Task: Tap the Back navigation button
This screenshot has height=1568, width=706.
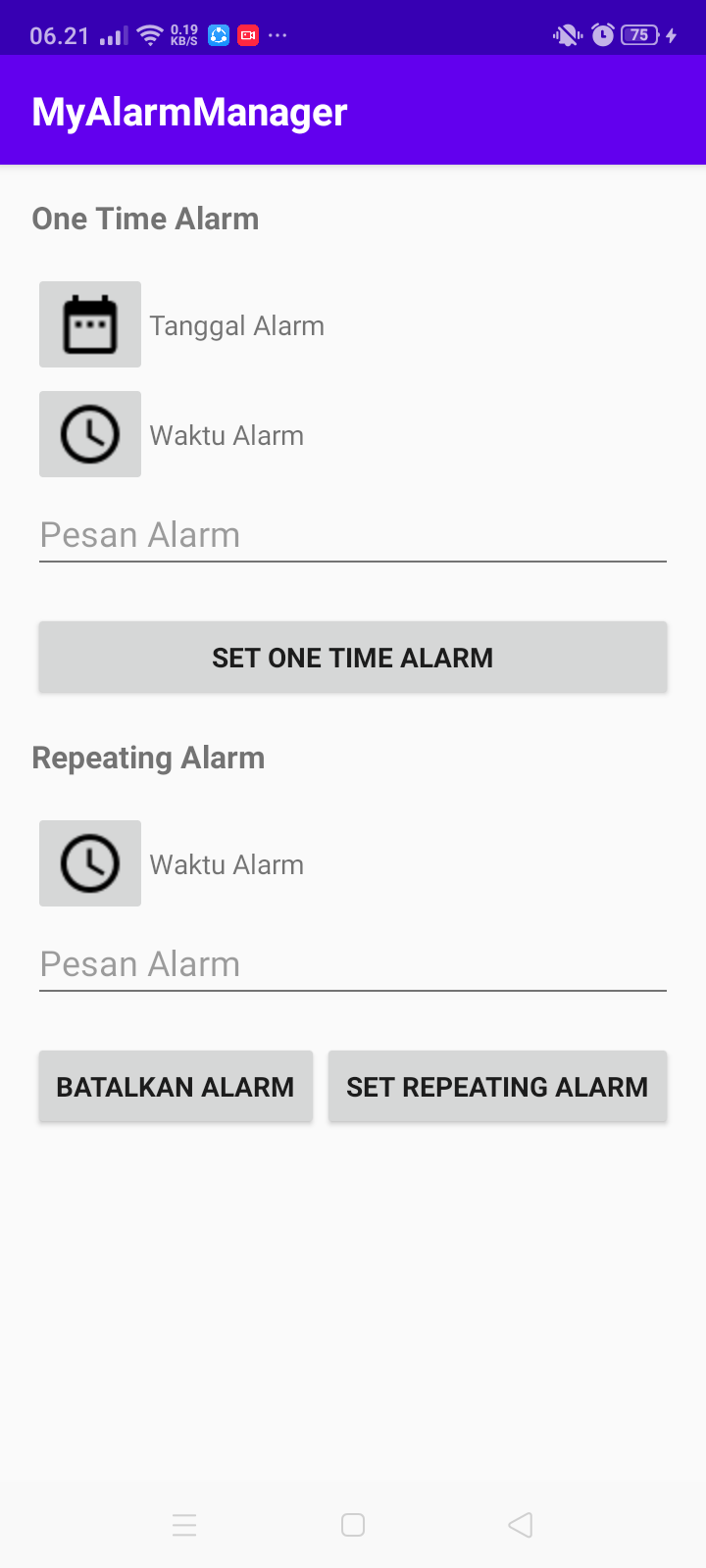Action: pyautogui.click(x=520, y=1525)
